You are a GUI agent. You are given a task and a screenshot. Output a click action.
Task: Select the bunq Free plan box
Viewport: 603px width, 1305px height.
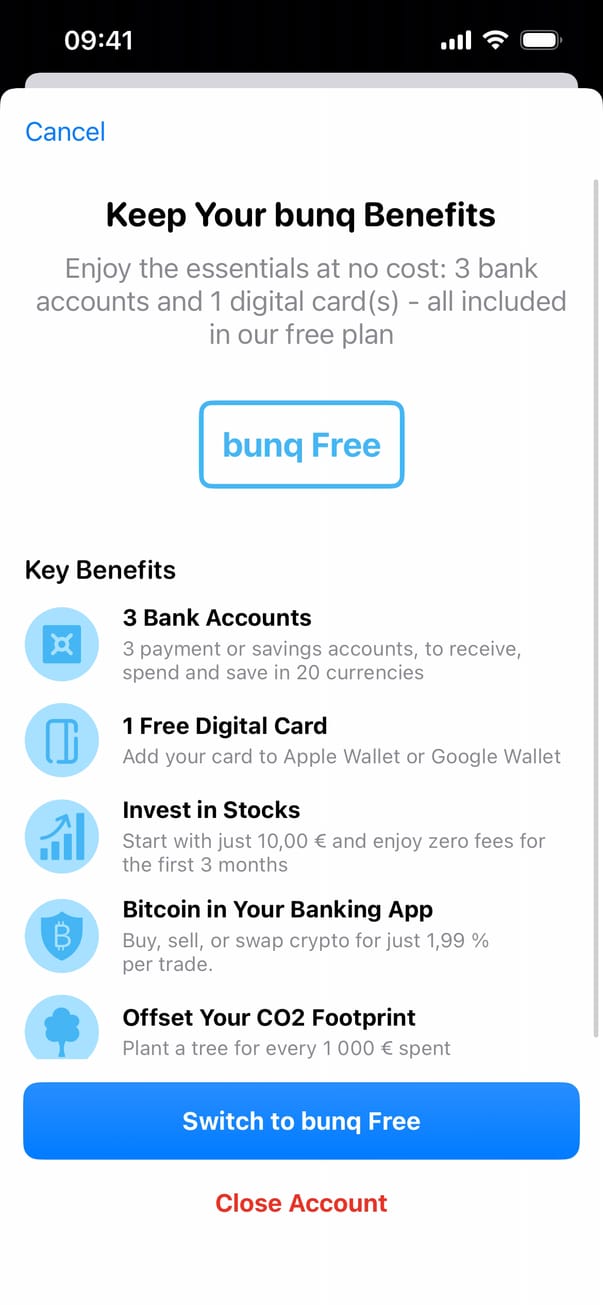pos(301,445)
